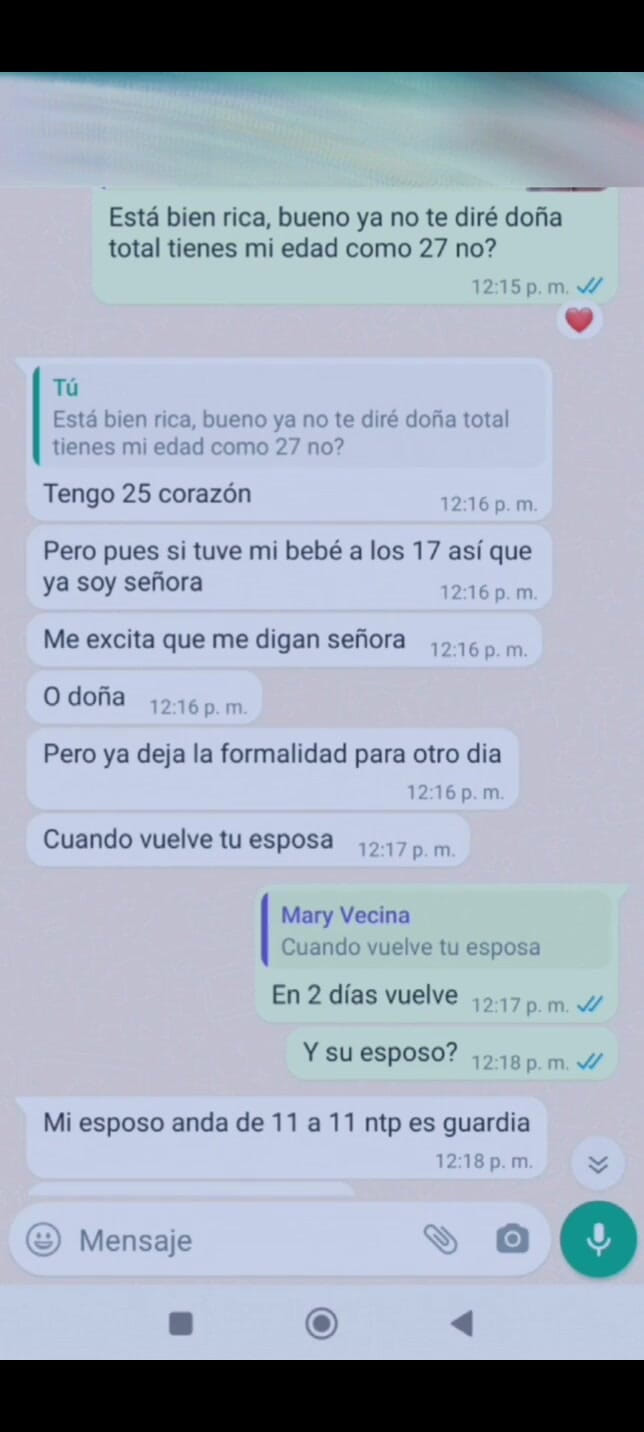Record a voice message
644x1432 pixels.
pyautogui.click(x=598, y=1240)
